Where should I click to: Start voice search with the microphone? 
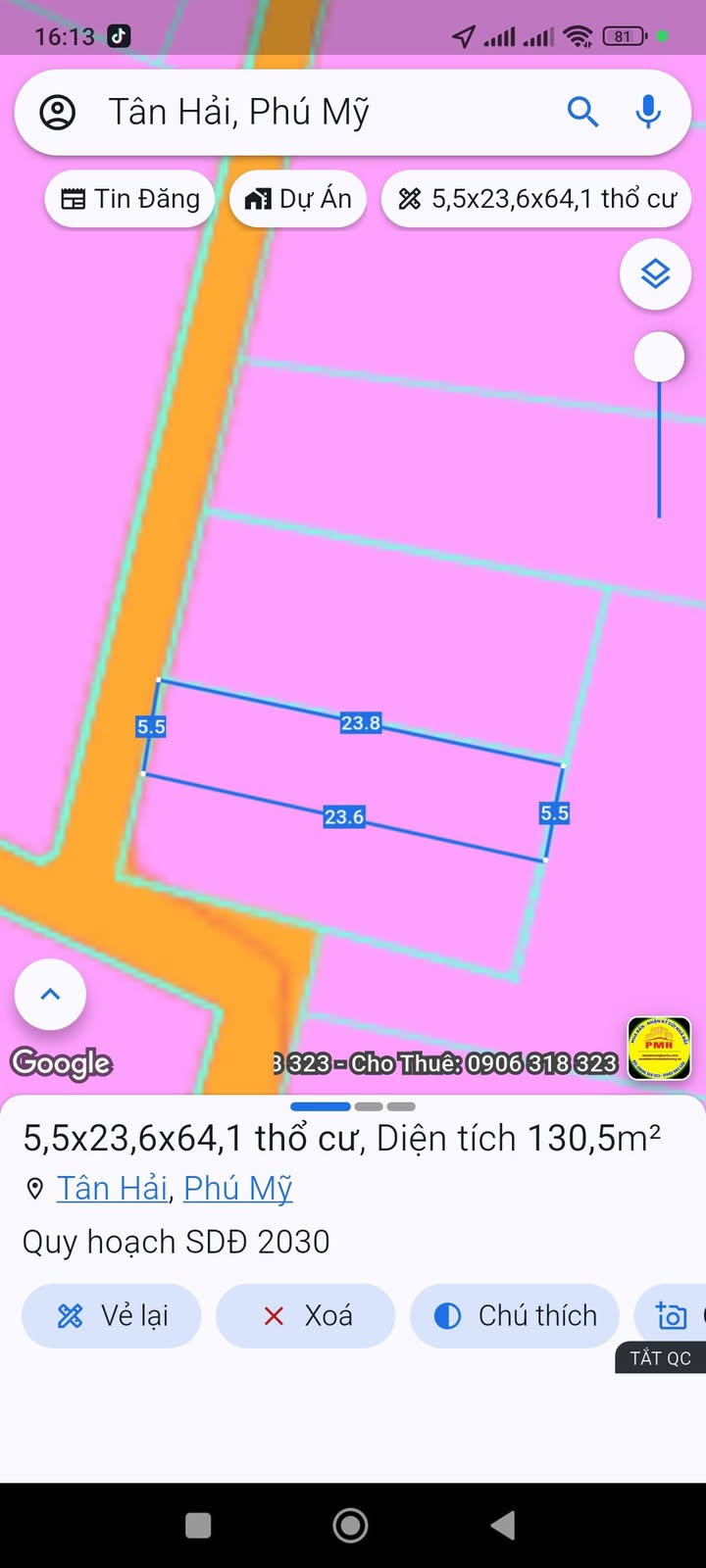(648, 113)
